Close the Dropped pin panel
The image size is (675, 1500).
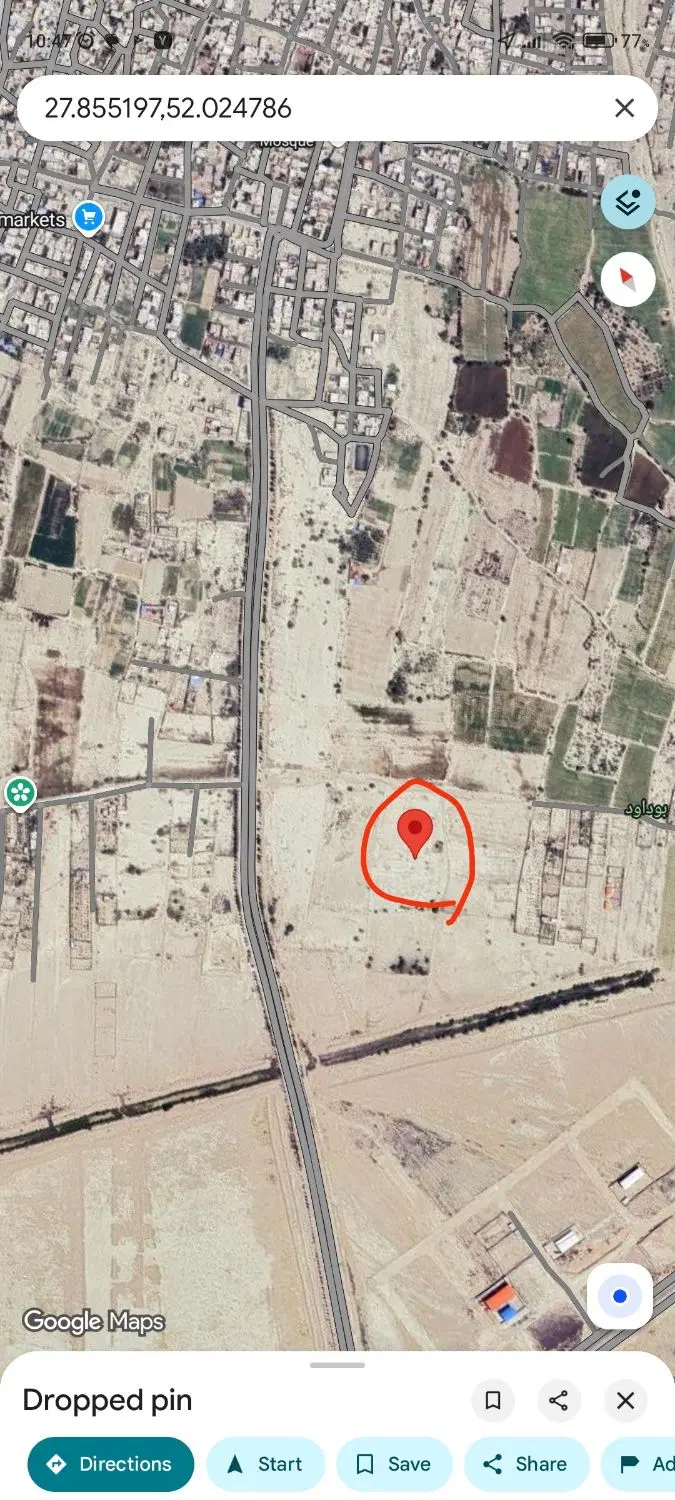point(626,1401)
